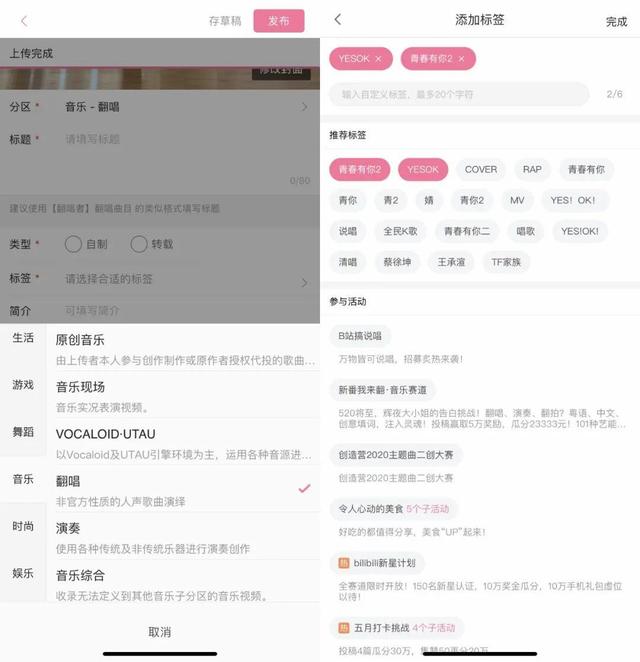The width and height of the screenshot is (640, 662).
Task: Tap 完成 to confirm the tags
Action: [616, 21]
